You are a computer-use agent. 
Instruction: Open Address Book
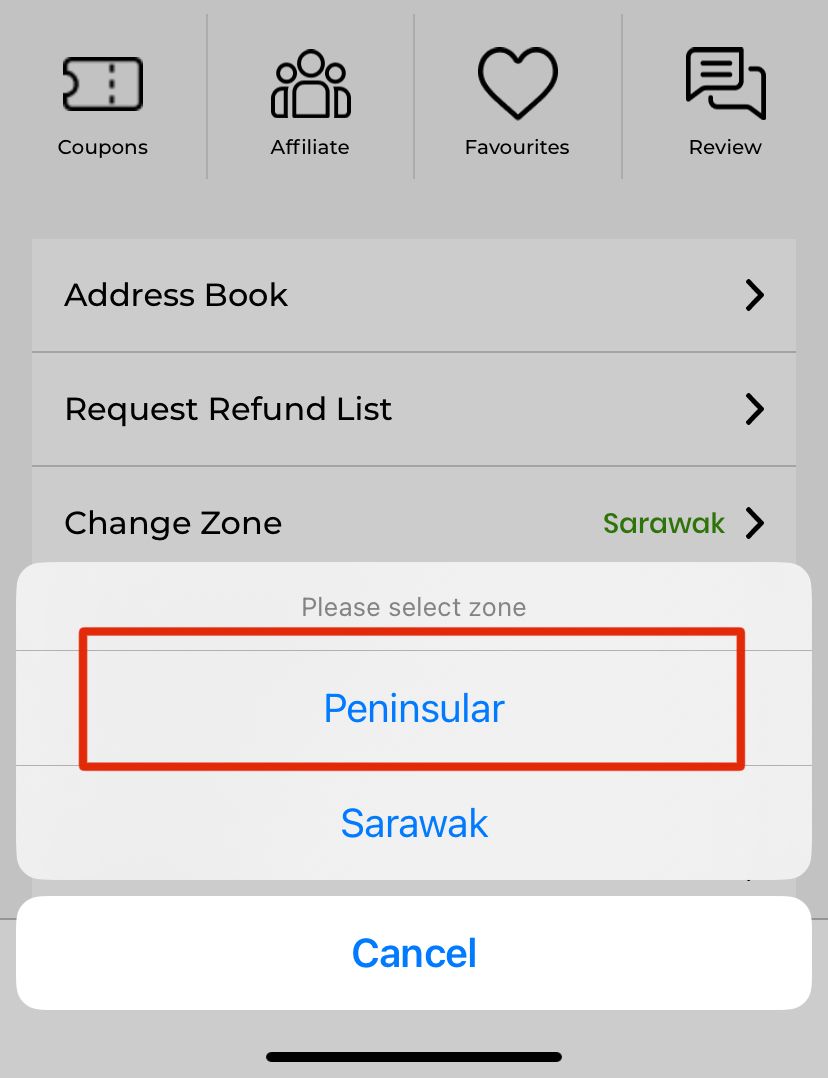pyautogui.click(x=414, y=295)
